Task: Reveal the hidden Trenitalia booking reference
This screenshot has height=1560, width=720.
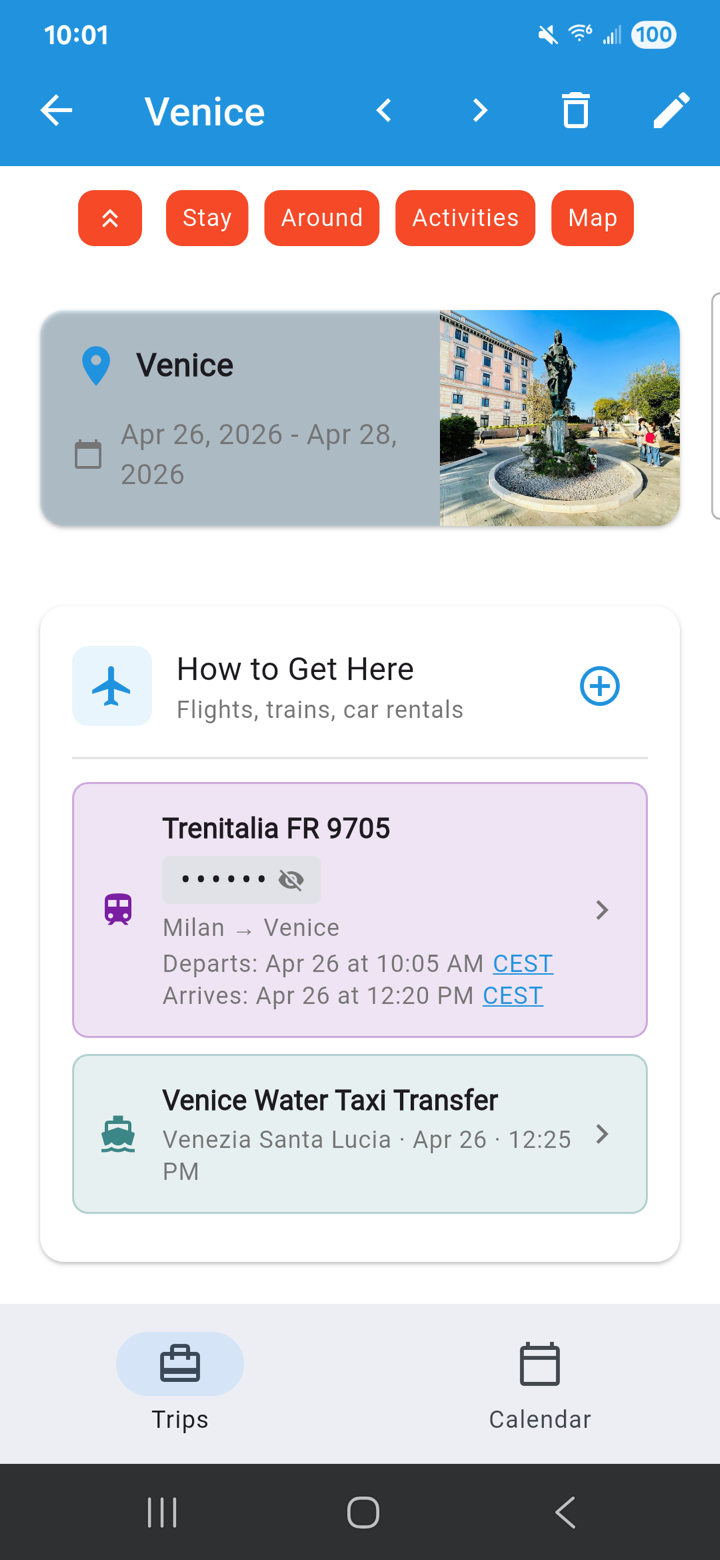Action: [x=290, y=879]
